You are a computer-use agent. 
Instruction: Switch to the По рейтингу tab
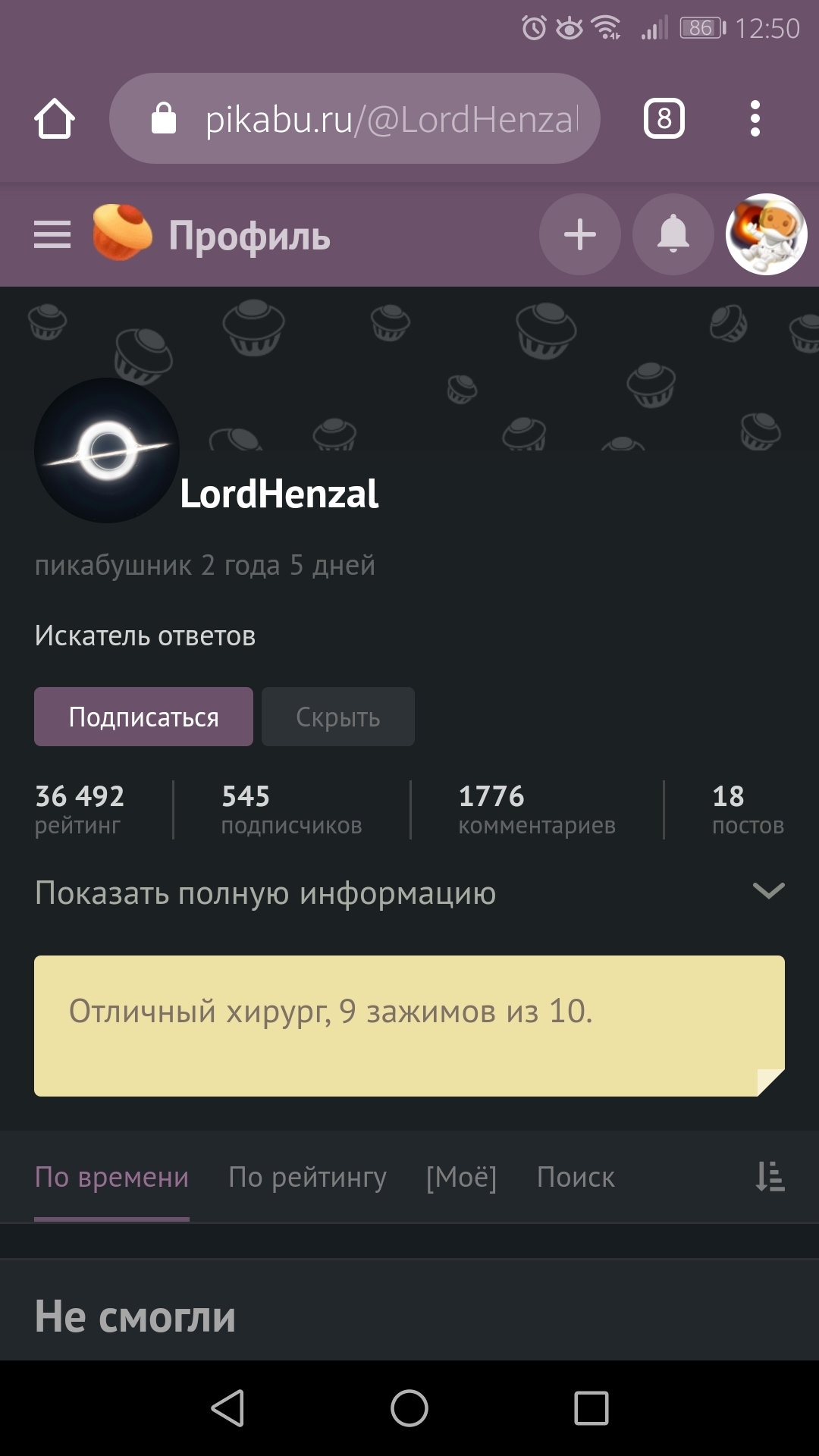[x=307, y=1177]
